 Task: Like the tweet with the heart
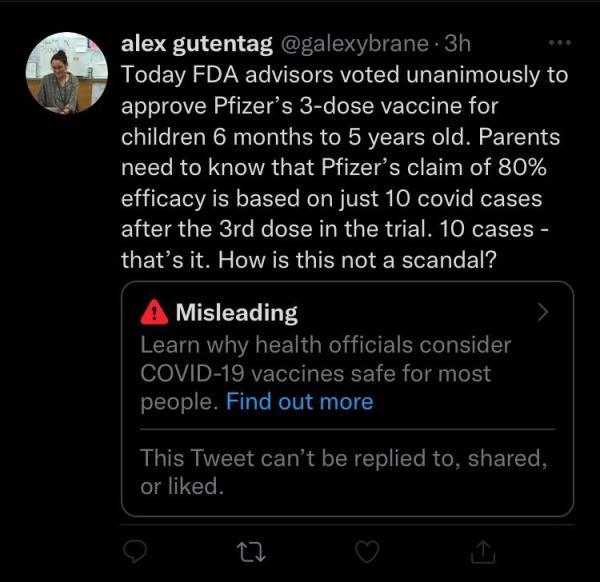[367, 551]
